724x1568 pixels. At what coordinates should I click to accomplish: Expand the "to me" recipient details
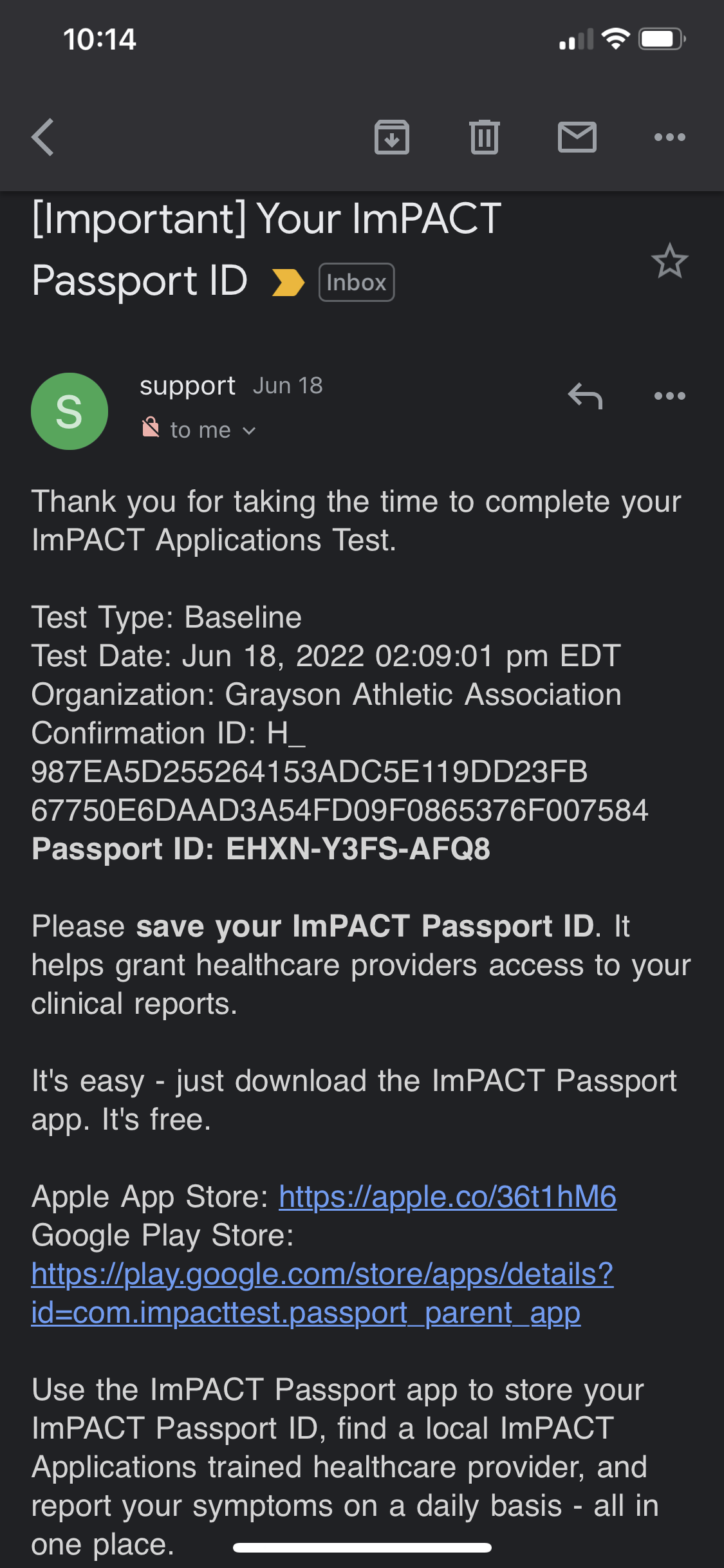click(x=213, y=430)
